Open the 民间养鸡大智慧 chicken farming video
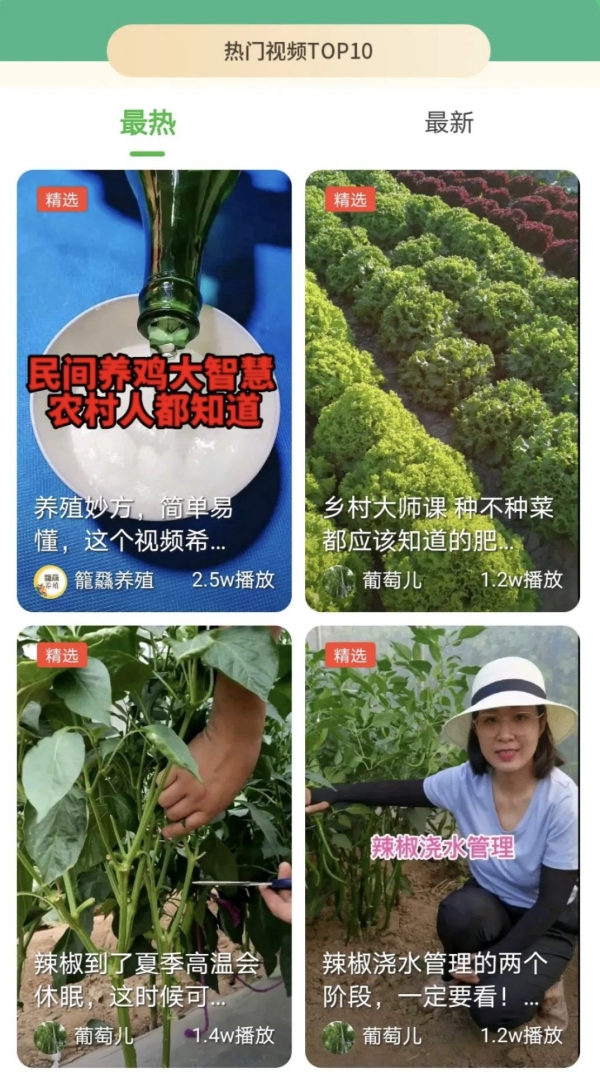The width and height of the screenshot is (600, 1074). coord(154,390)
